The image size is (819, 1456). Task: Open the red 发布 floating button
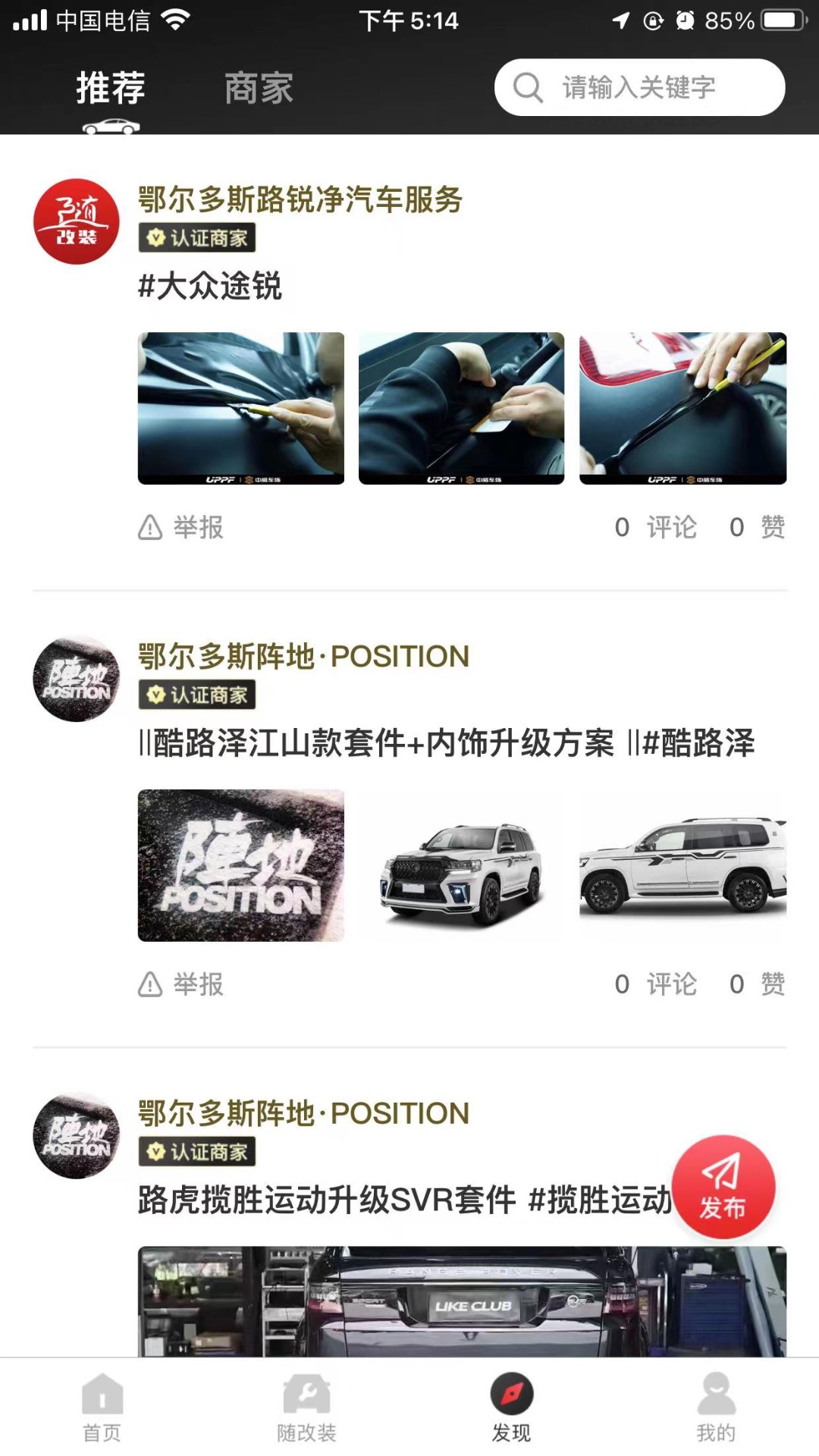723,1187
